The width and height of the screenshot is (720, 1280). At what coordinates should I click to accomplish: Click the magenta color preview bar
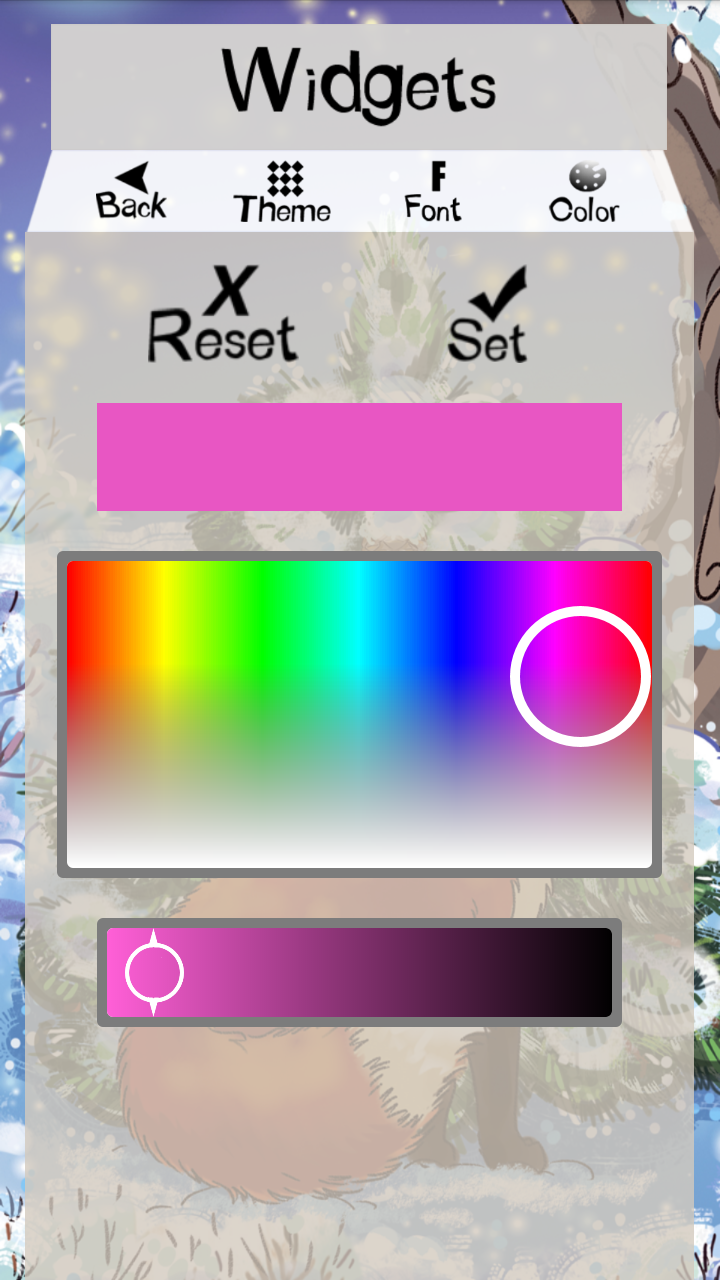359,456
